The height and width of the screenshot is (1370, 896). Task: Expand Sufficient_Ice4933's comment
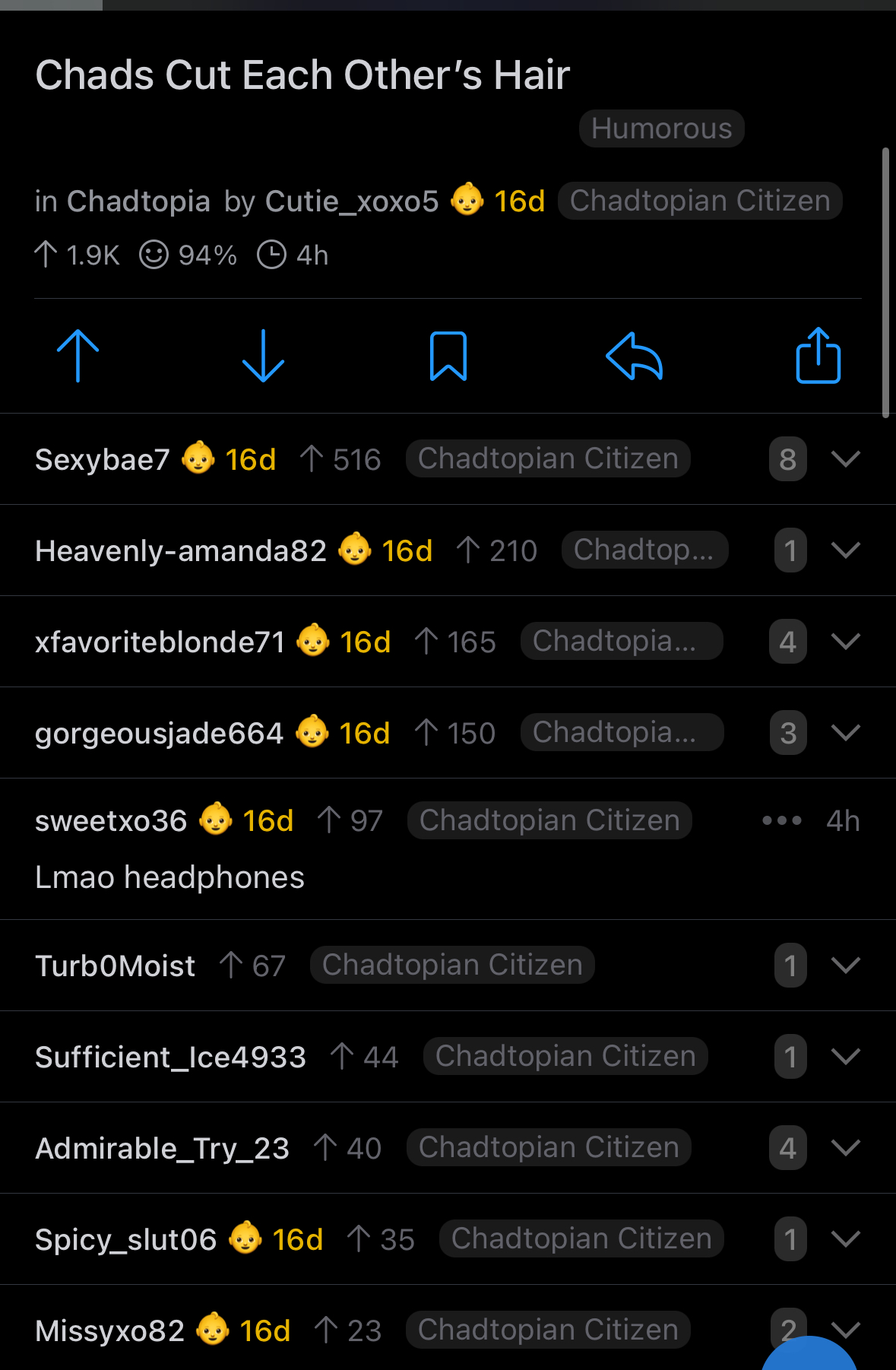pyautogui.click(x=845, y=1057)
